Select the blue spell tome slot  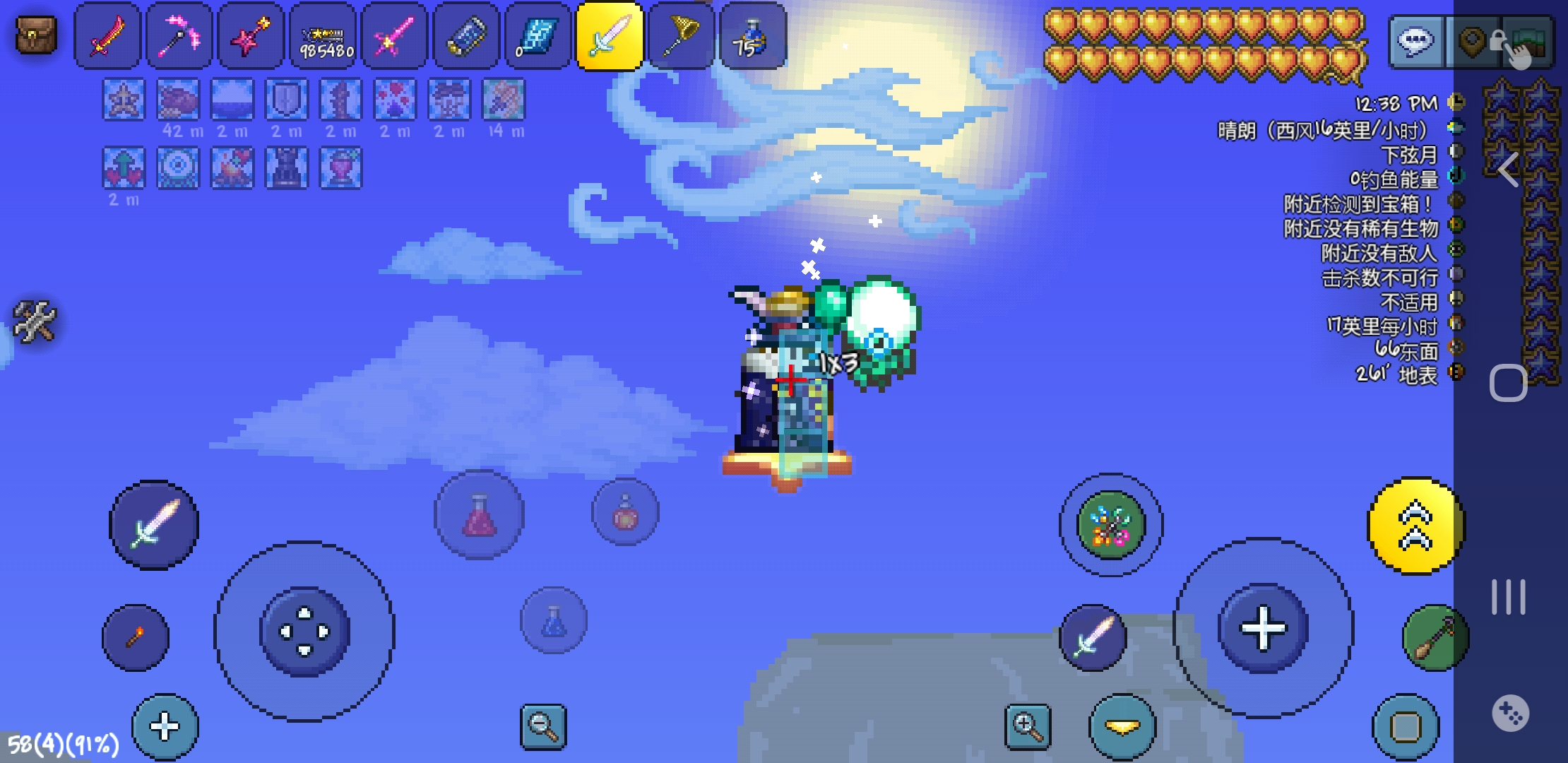[x=538, y=35]
